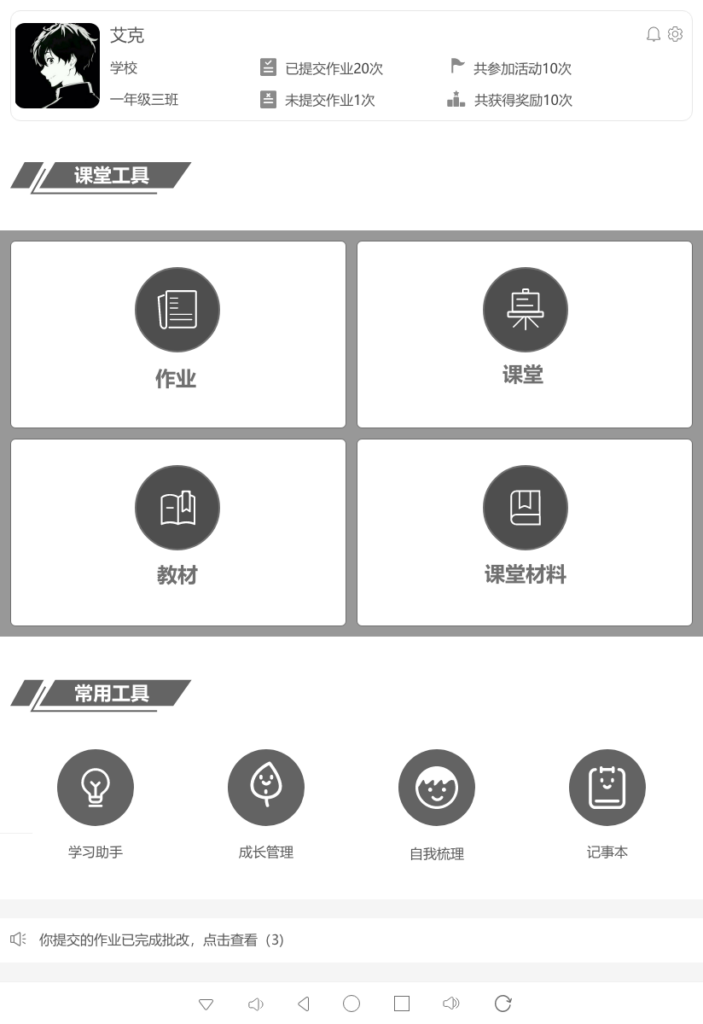This screenshot has height=1024, width=703.
Task: Go to home via circle button
Action: click(x=351, y=1003)
